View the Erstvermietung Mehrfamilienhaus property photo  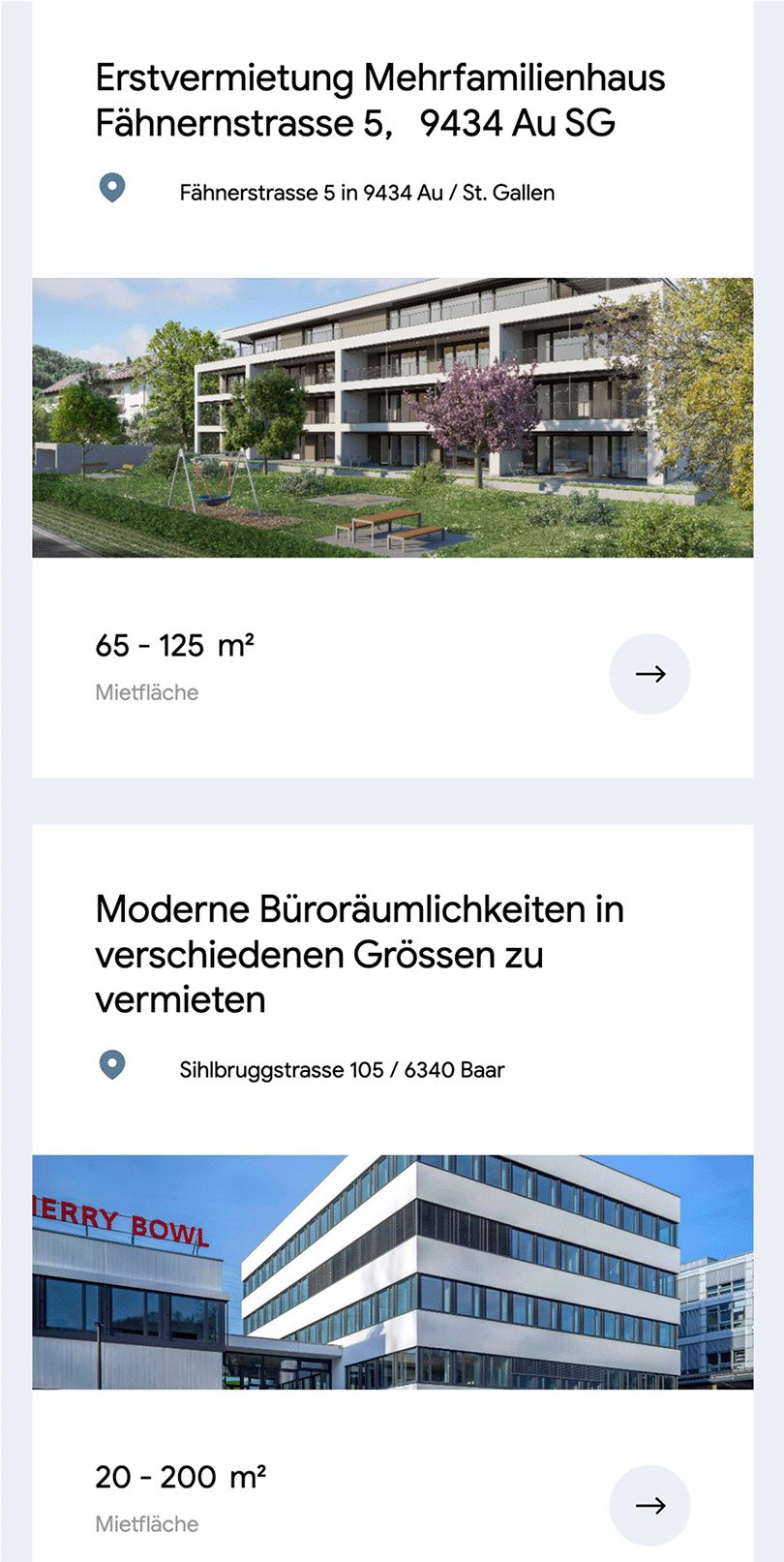pos(392,417)
